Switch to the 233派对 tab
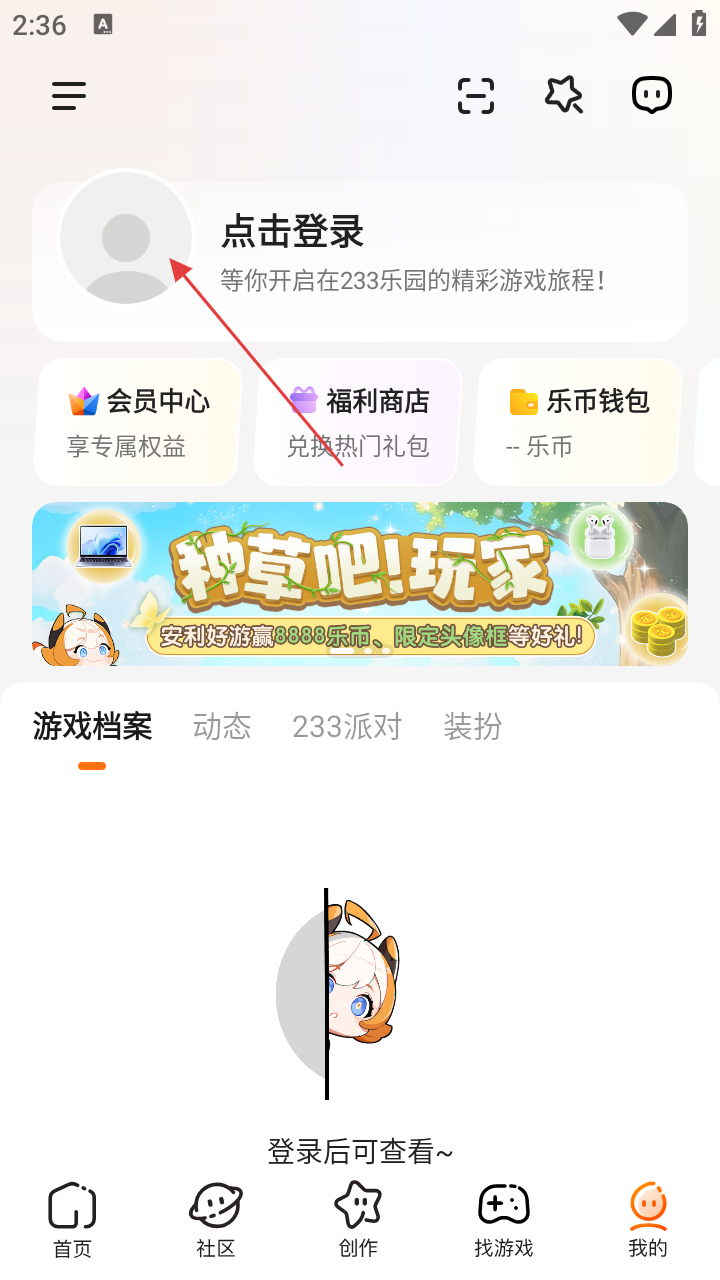This screenshot has width=720, height=1280. pyautogui.click(x=347, y=727)
